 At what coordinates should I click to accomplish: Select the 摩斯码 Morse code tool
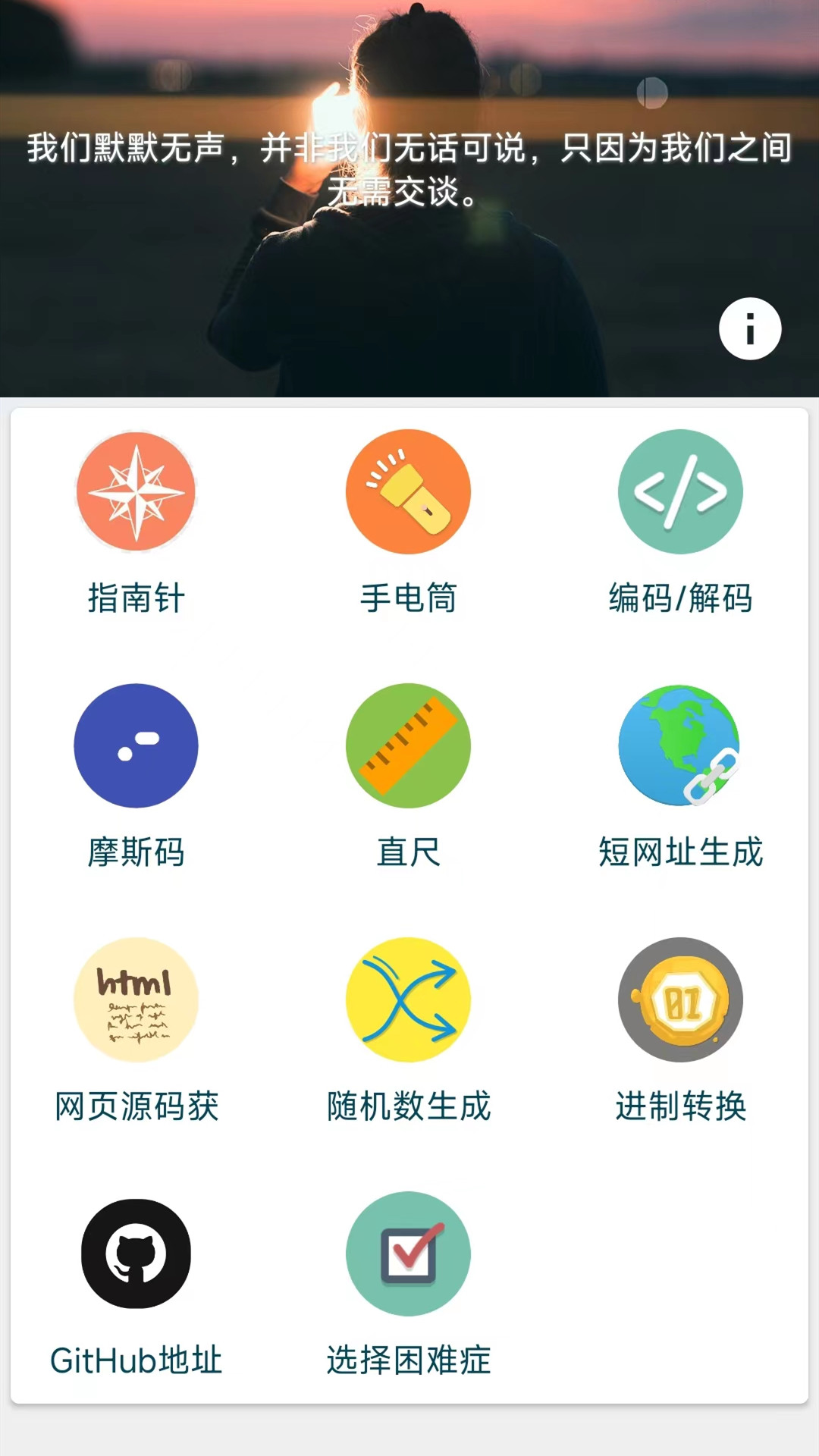click(x=136, y=745)
